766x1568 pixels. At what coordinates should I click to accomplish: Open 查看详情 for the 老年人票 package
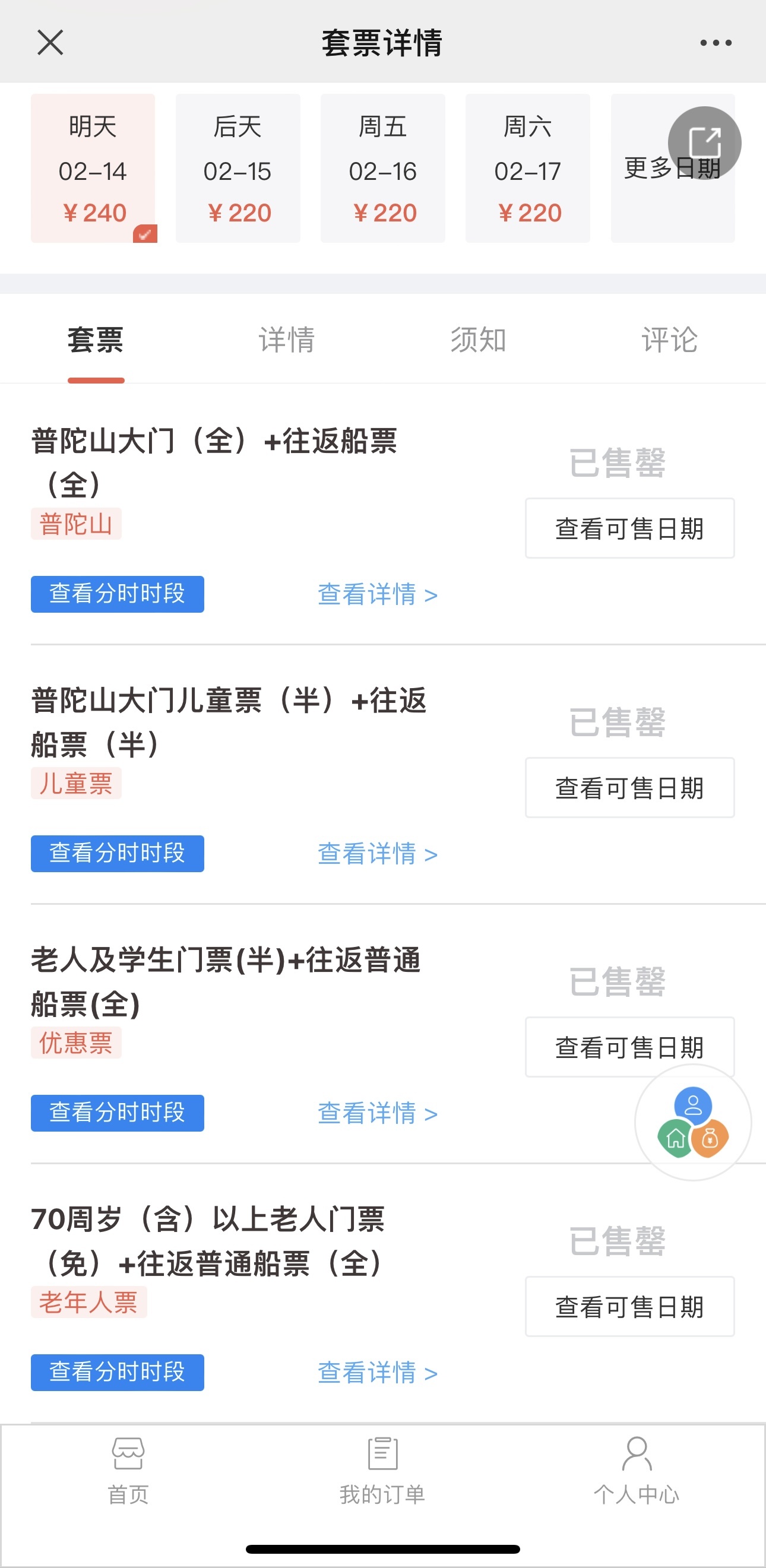click(x=378, y=1373)
